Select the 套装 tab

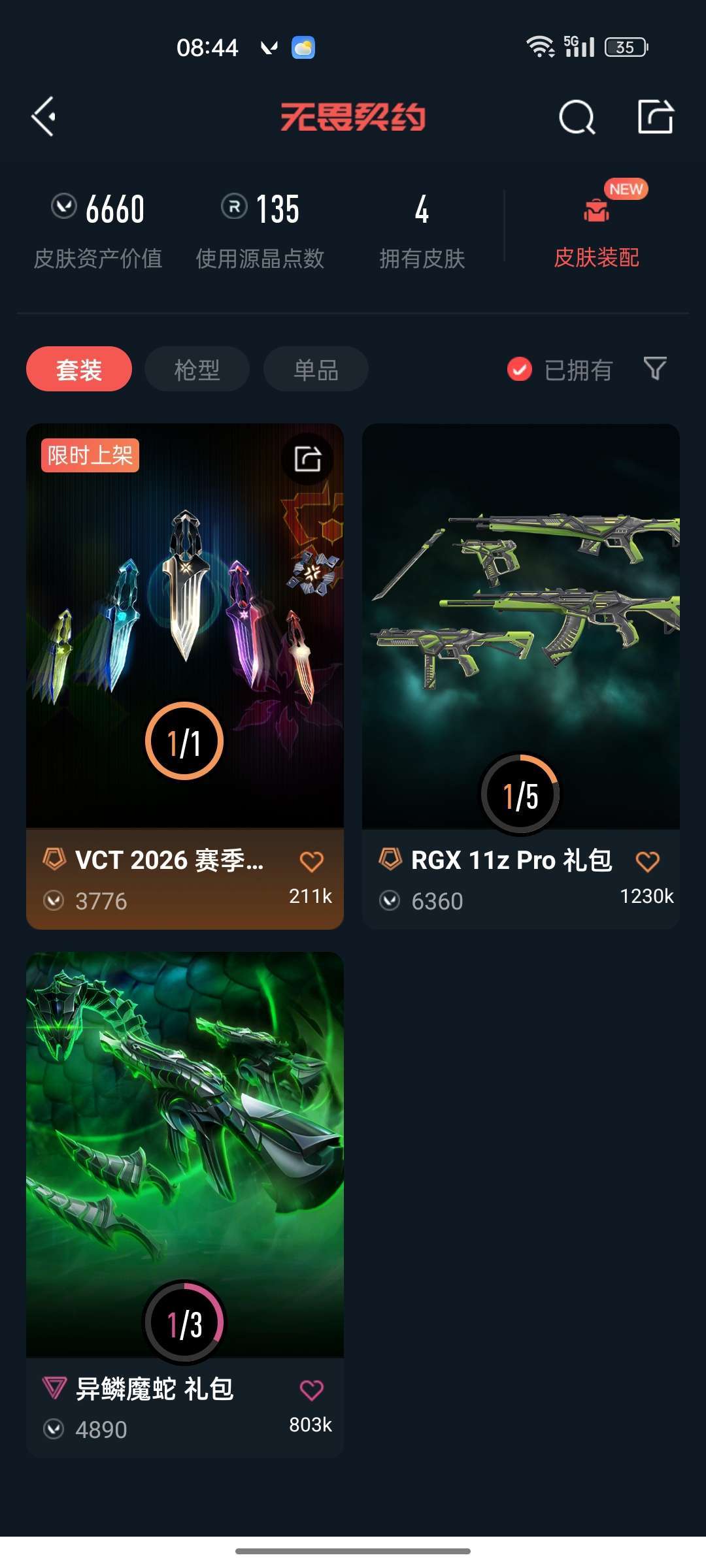point(79,370)
